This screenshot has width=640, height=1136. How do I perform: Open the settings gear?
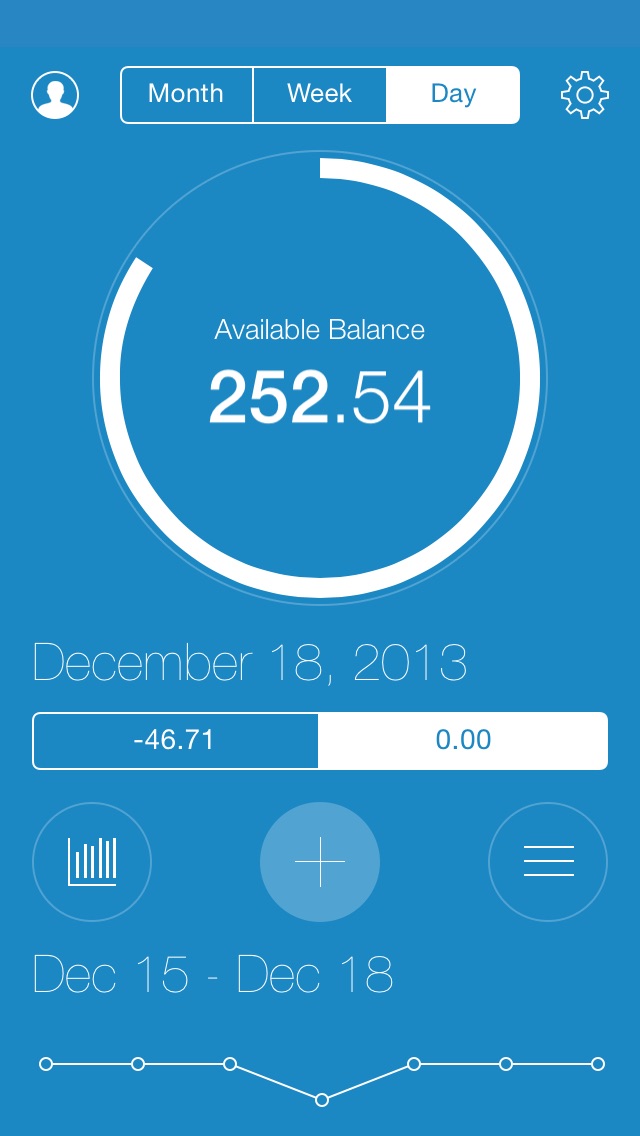pyautogui.click(x=585, y=95)
